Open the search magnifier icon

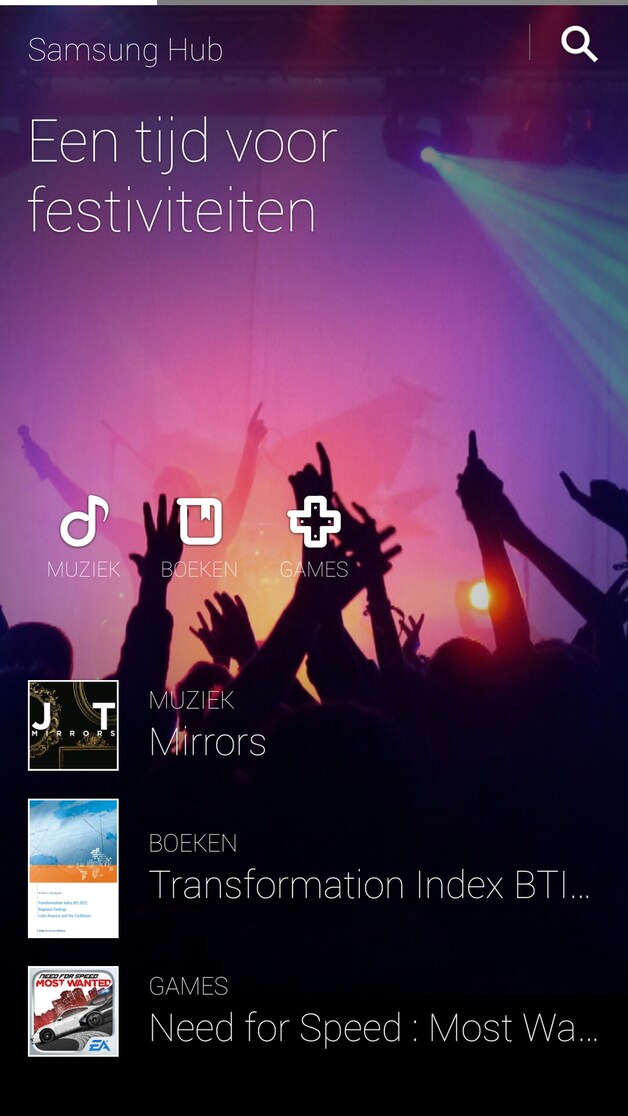579,45
